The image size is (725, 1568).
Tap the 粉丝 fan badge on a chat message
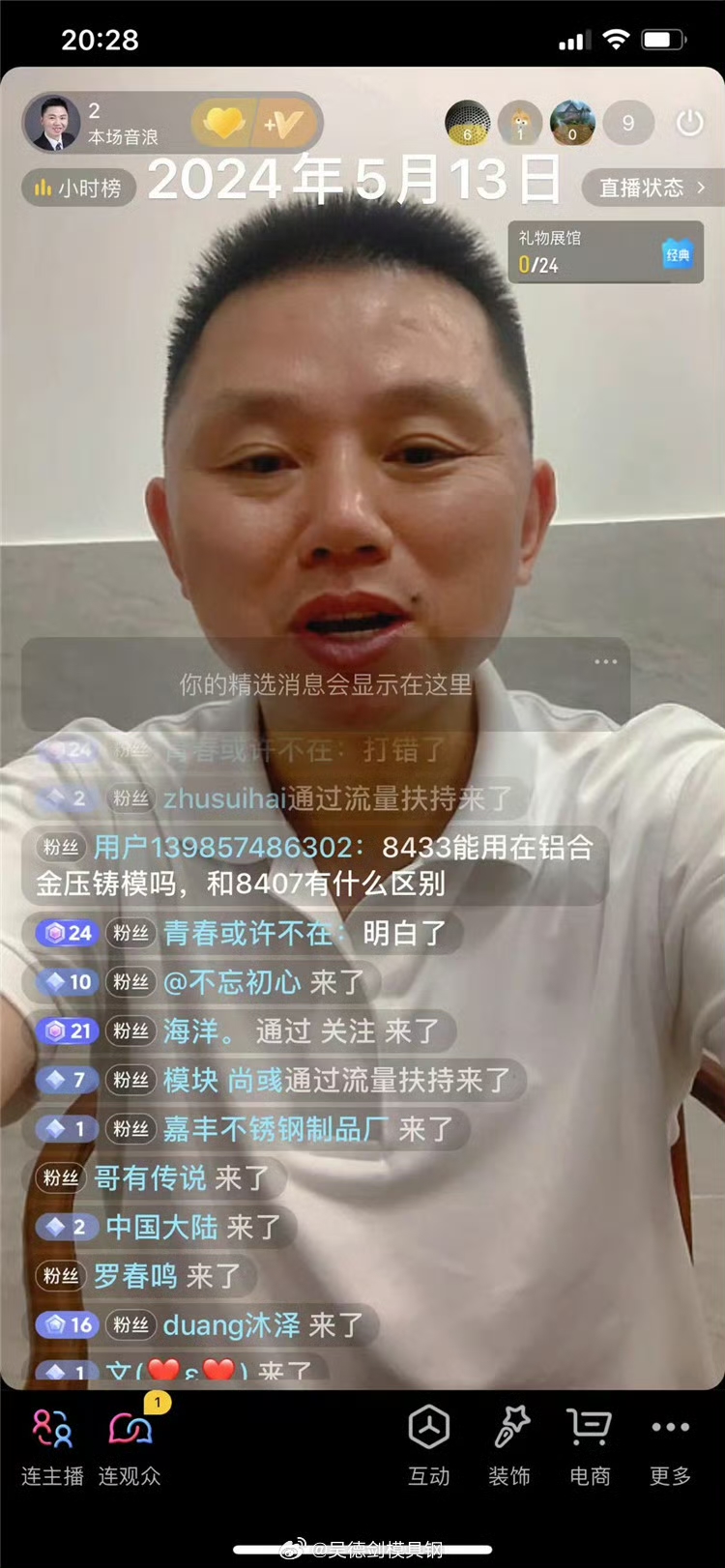click(131, 934)
